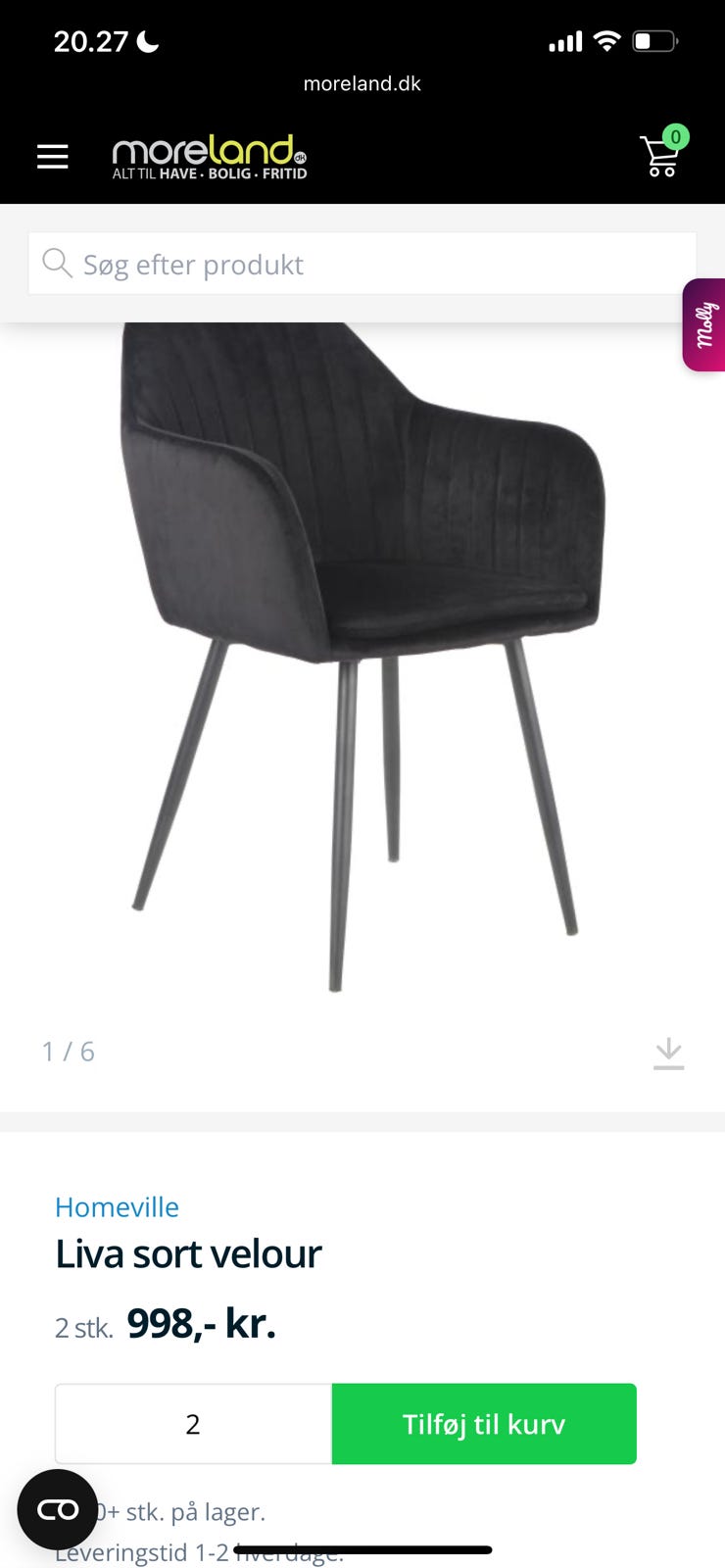
Task: Enlarge the black velour chair photo
Action: pyautogui.click(x=362, y=657)
